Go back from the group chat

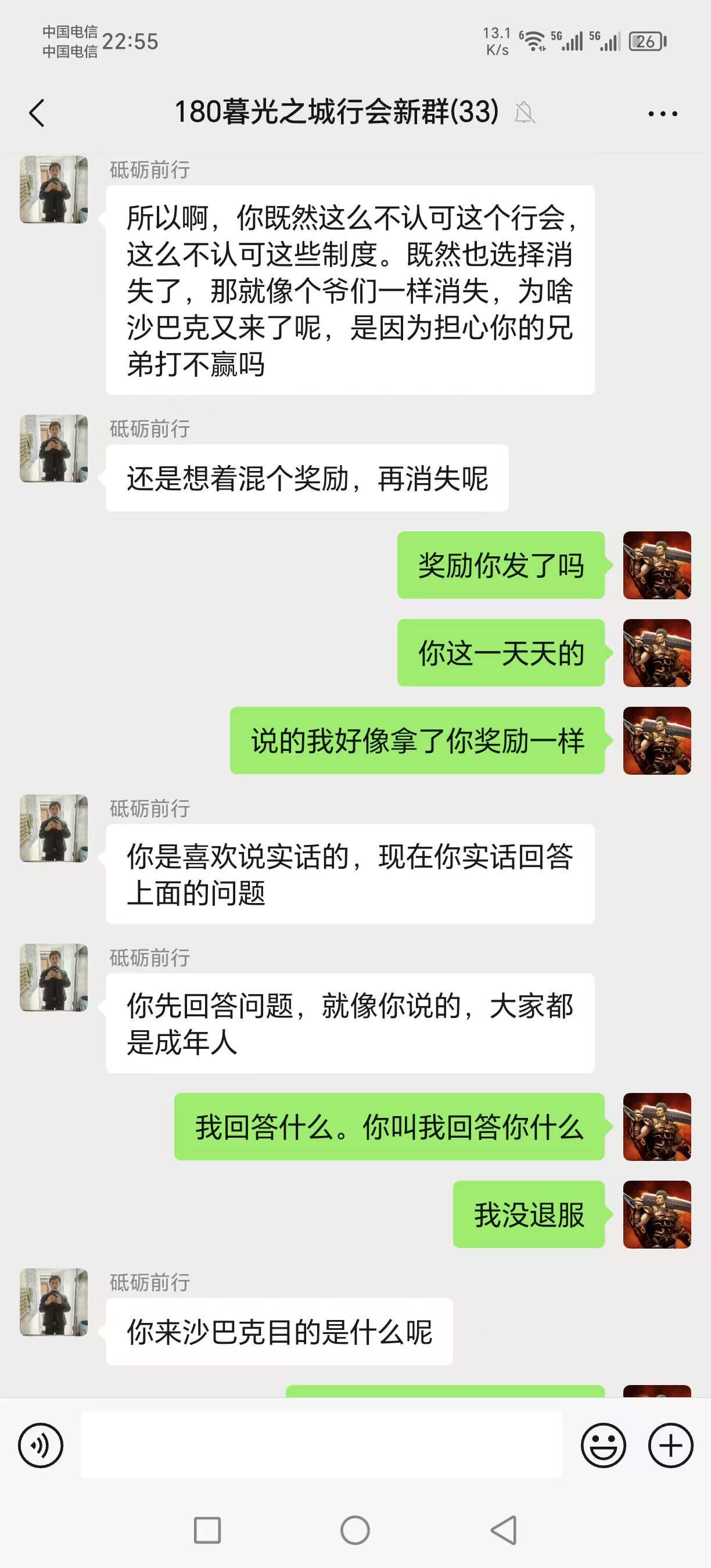click(x=37, y=113)
